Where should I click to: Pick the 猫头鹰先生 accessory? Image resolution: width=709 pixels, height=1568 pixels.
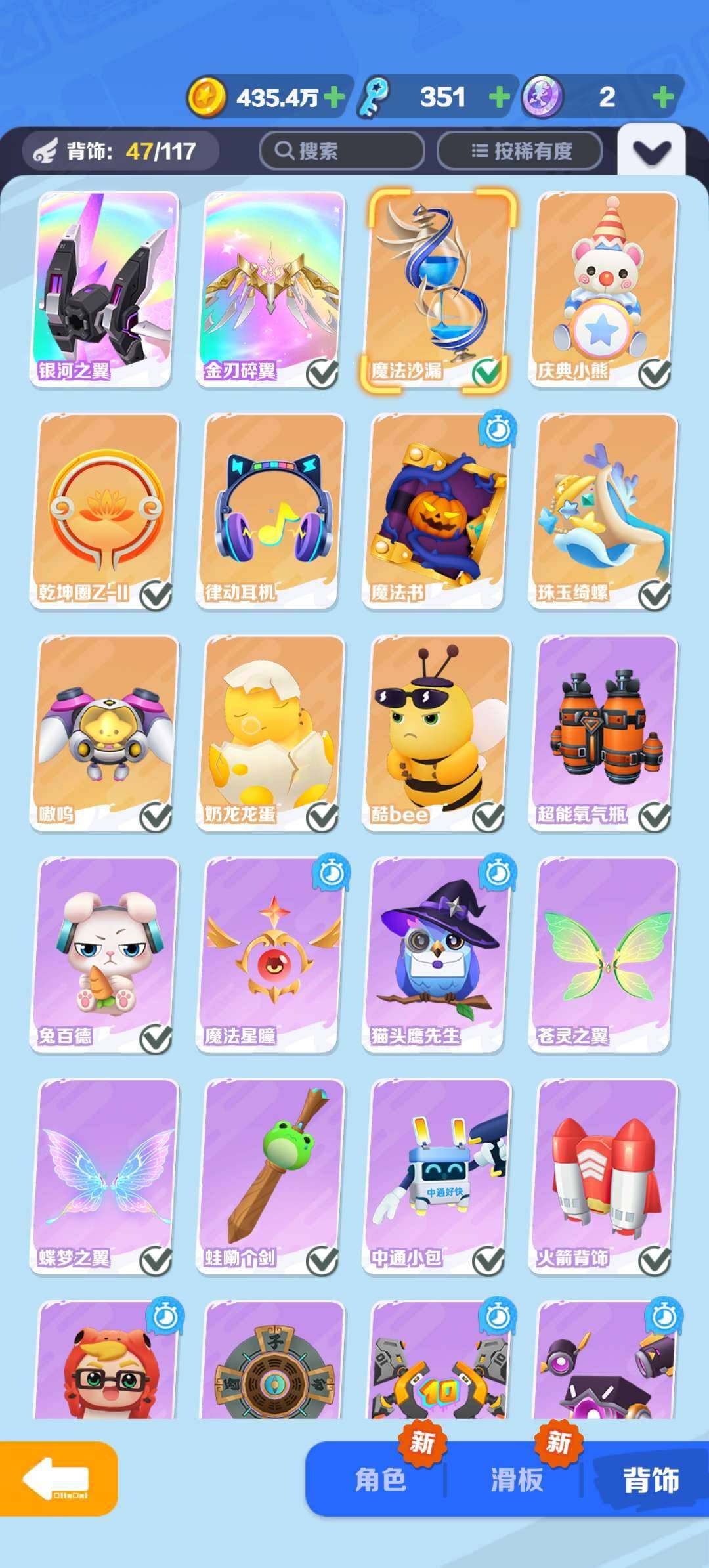437,955
